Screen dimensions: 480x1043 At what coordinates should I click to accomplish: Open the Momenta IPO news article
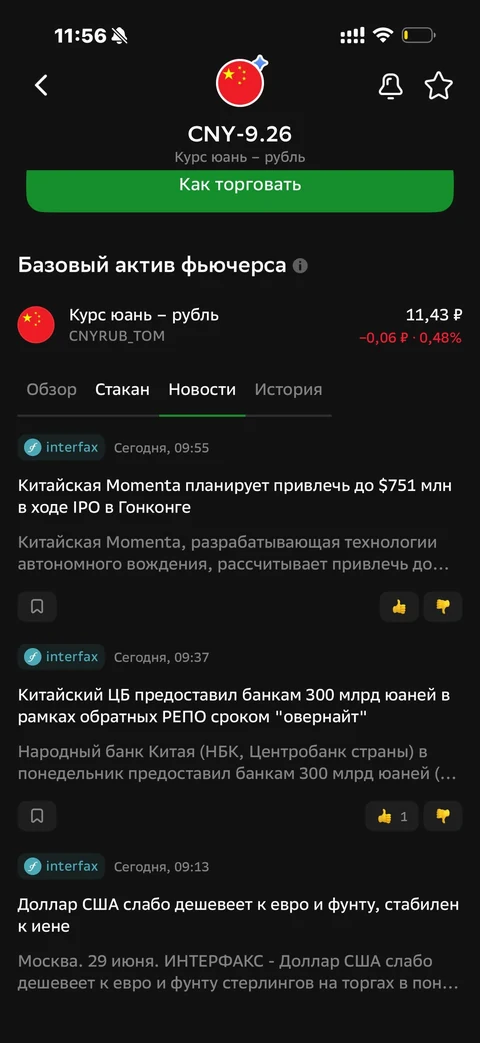[235, 496]
